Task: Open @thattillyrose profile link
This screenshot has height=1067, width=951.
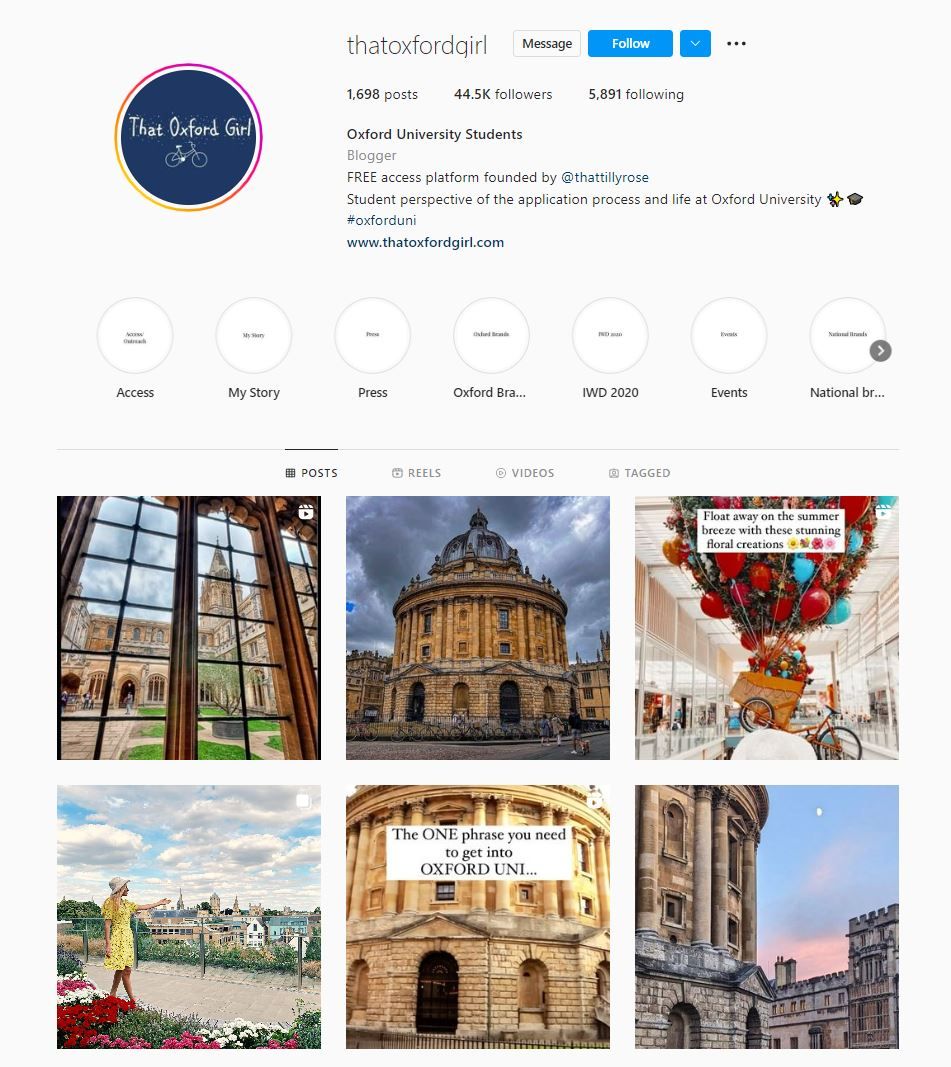Action: (x=604, y=177)
